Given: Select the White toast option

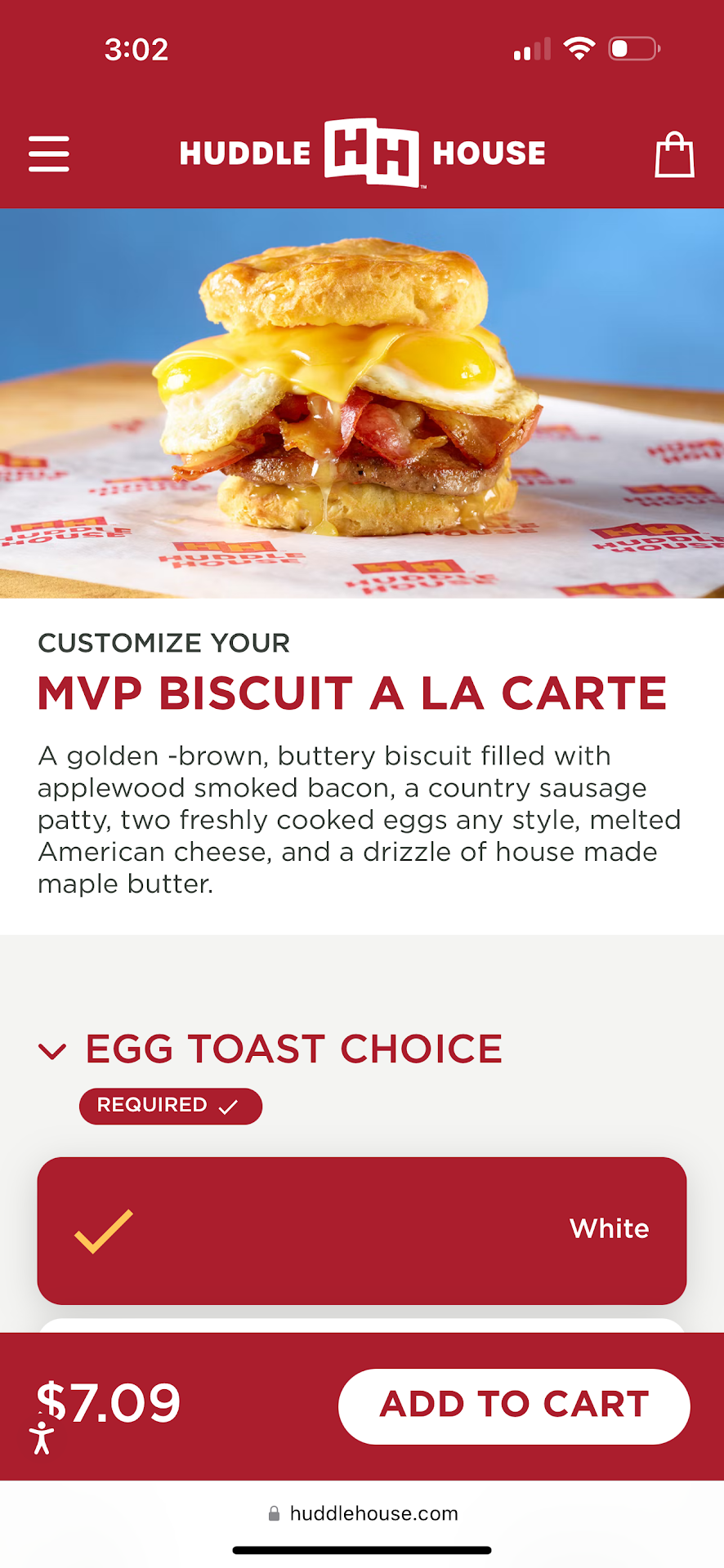Looking at the screenshot, I should [361, 1230].
